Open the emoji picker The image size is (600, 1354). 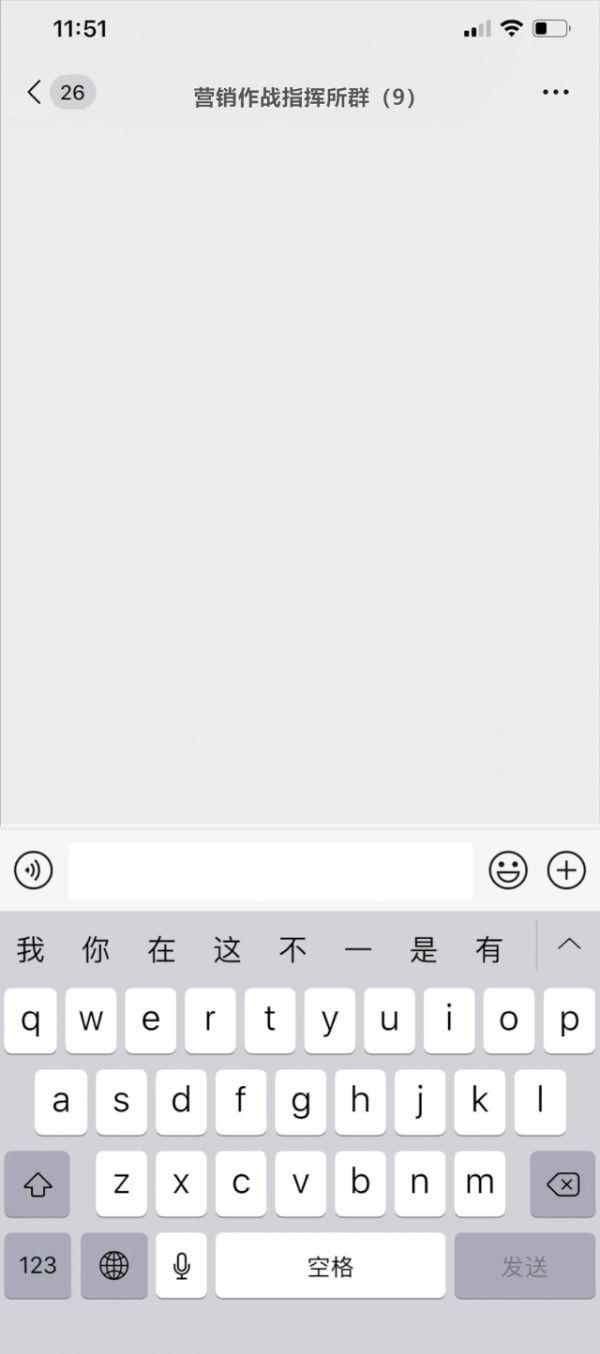click(507, 870)
